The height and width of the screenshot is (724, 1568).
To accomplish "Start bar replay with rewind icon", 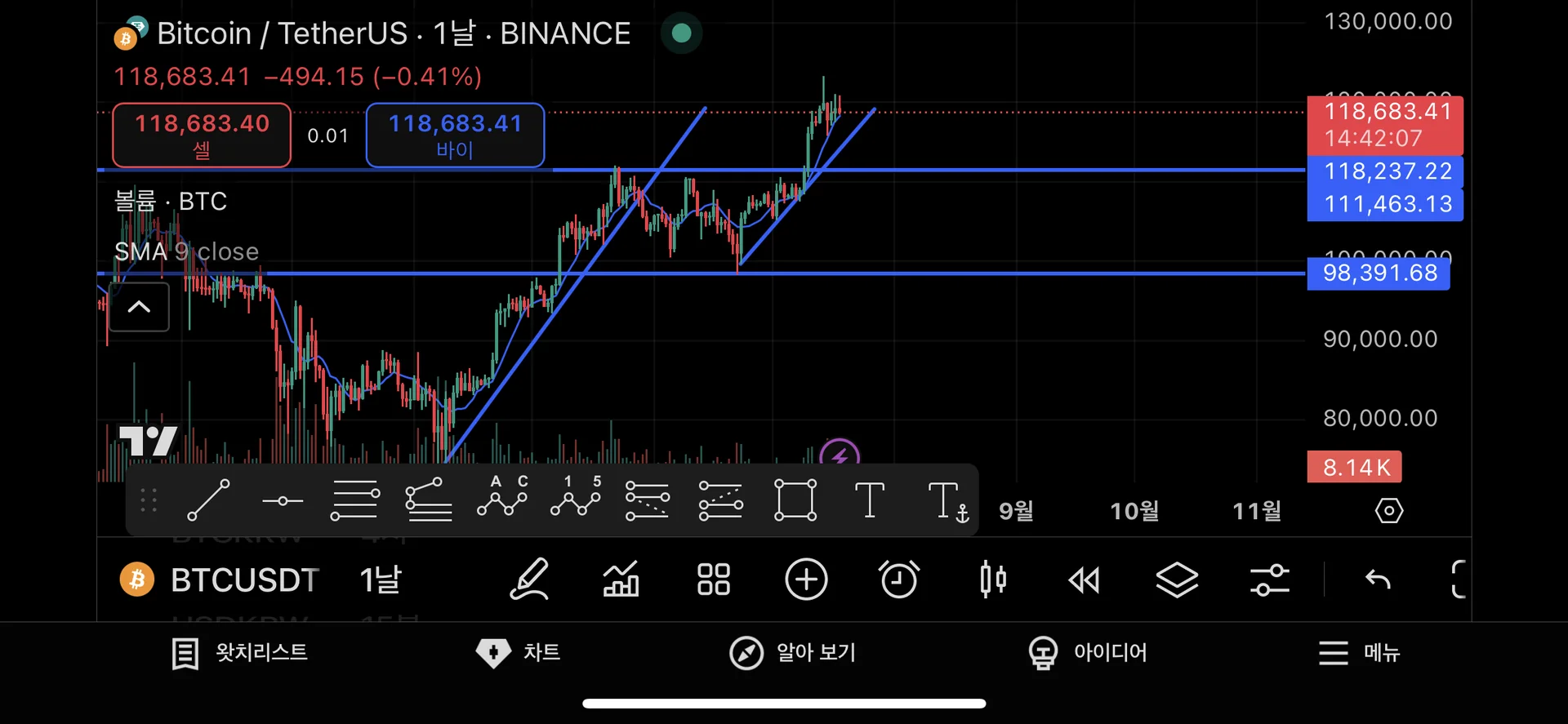I will [x=1085, y=580].
